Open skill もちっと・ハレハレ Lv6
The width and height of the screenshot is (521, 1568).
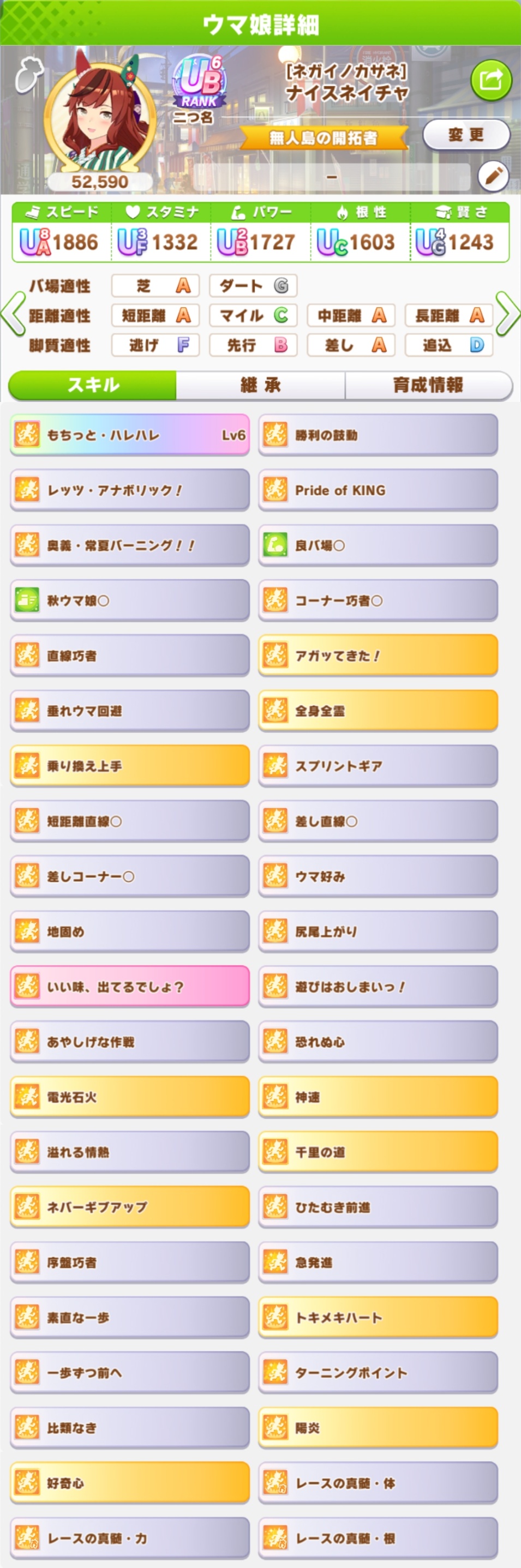[130, 435]
